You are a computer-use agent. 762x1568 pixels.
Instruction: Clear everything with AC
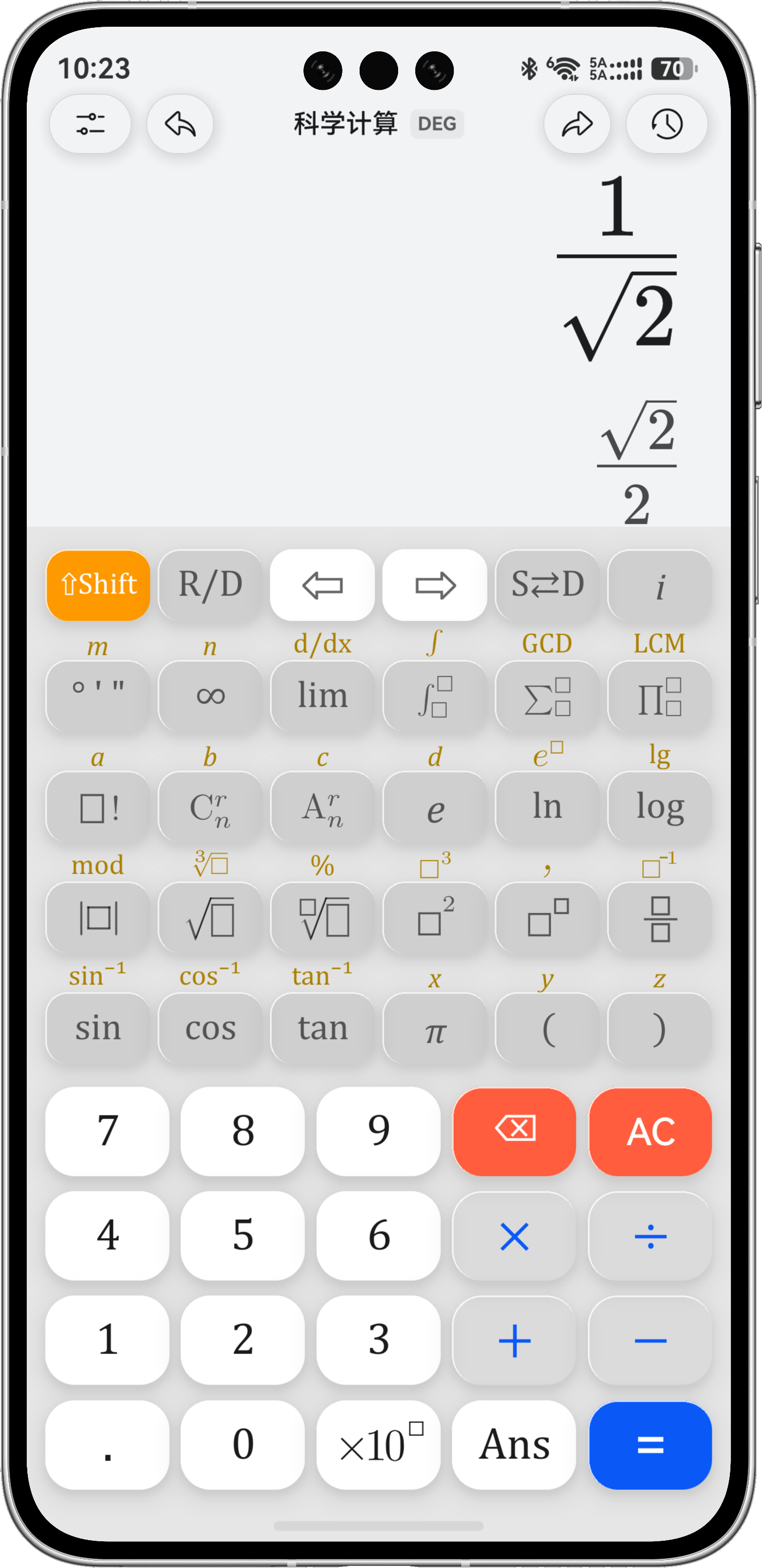pyautogui.click(x=651, y=1131)
